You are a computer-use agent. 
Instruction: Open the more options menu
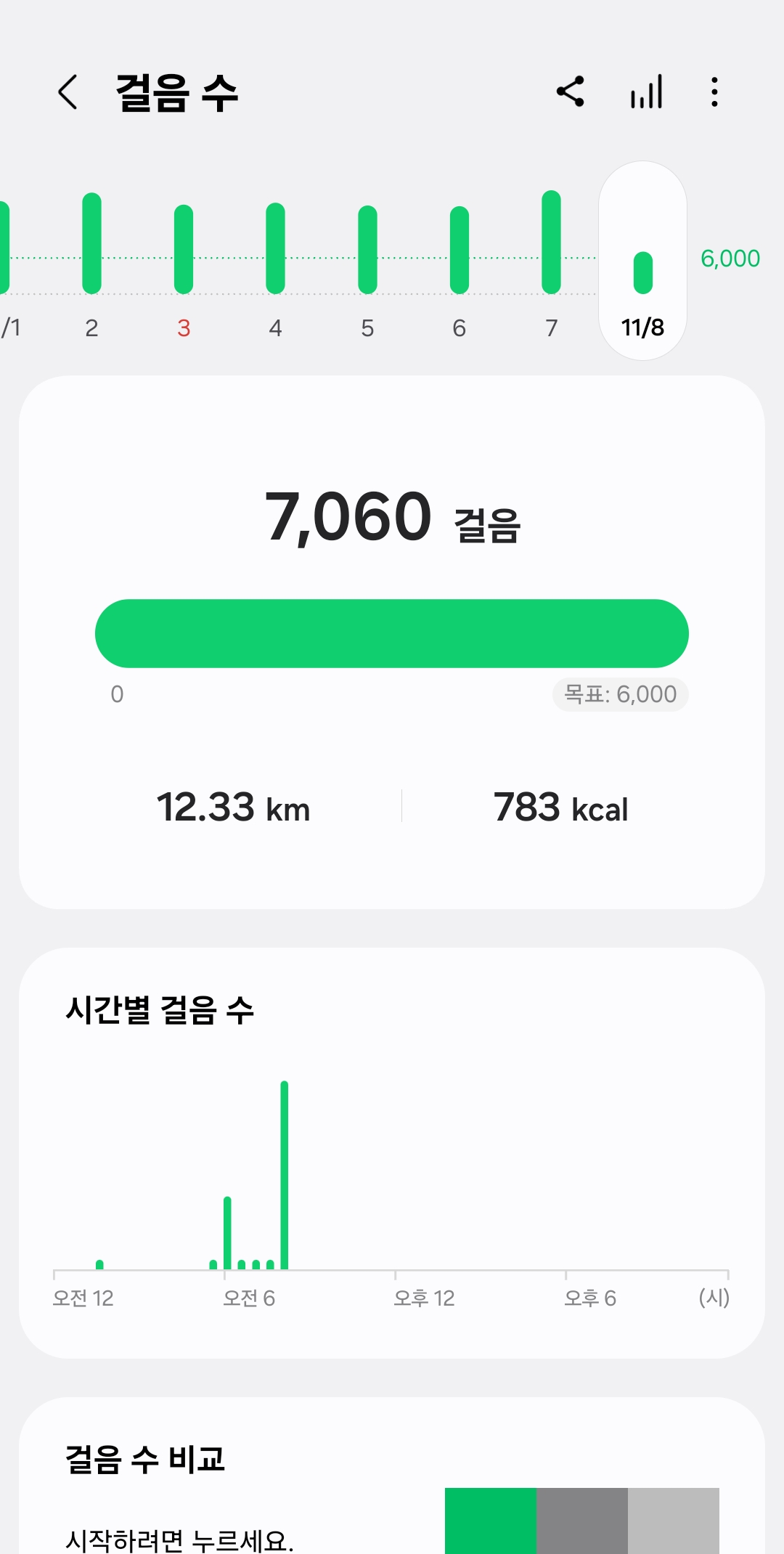[715, 92]
